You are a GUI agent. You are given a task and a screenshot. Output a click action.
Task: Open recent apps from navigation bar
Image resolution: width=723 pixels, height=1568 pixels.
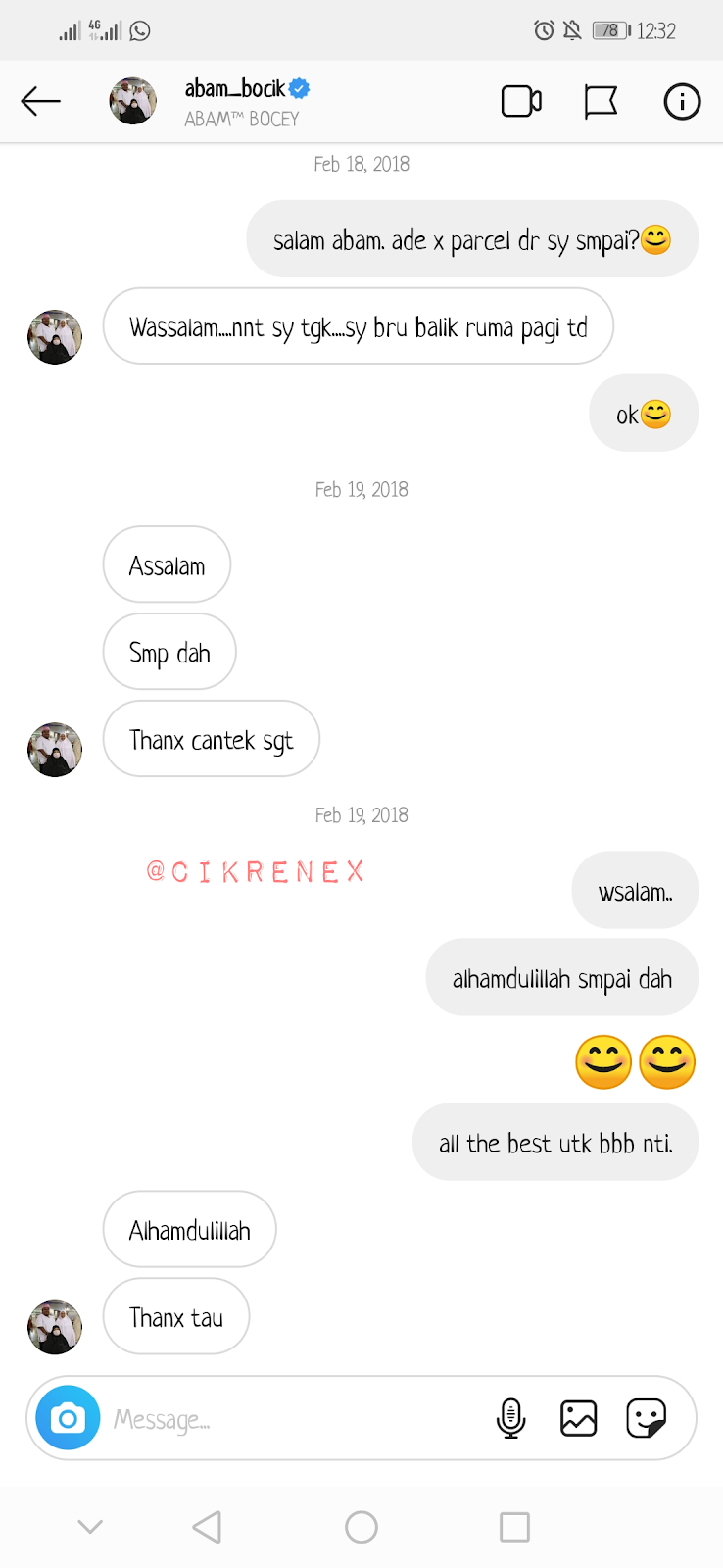514,1527
